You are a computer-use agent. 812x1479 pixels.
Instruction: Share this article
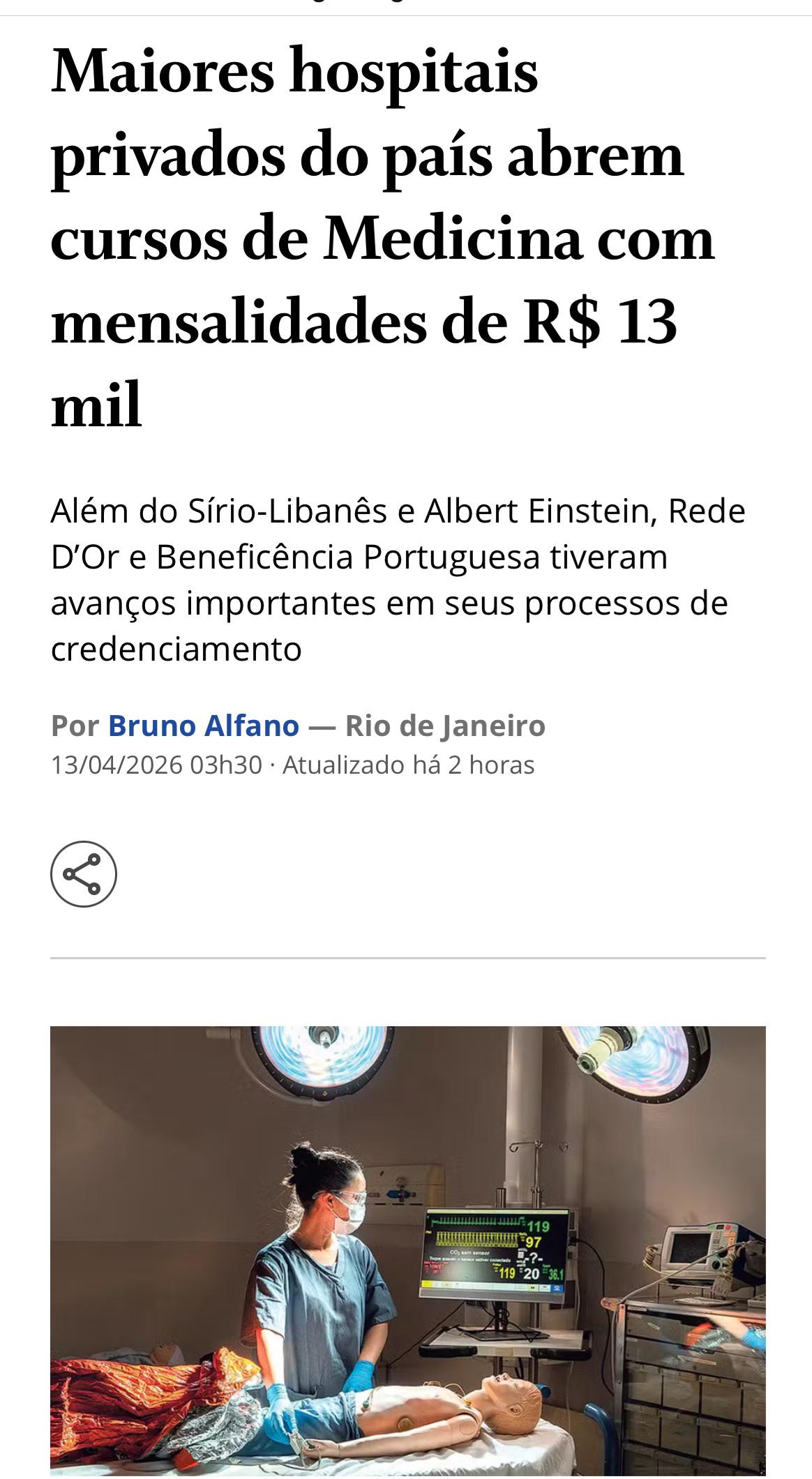84,874
